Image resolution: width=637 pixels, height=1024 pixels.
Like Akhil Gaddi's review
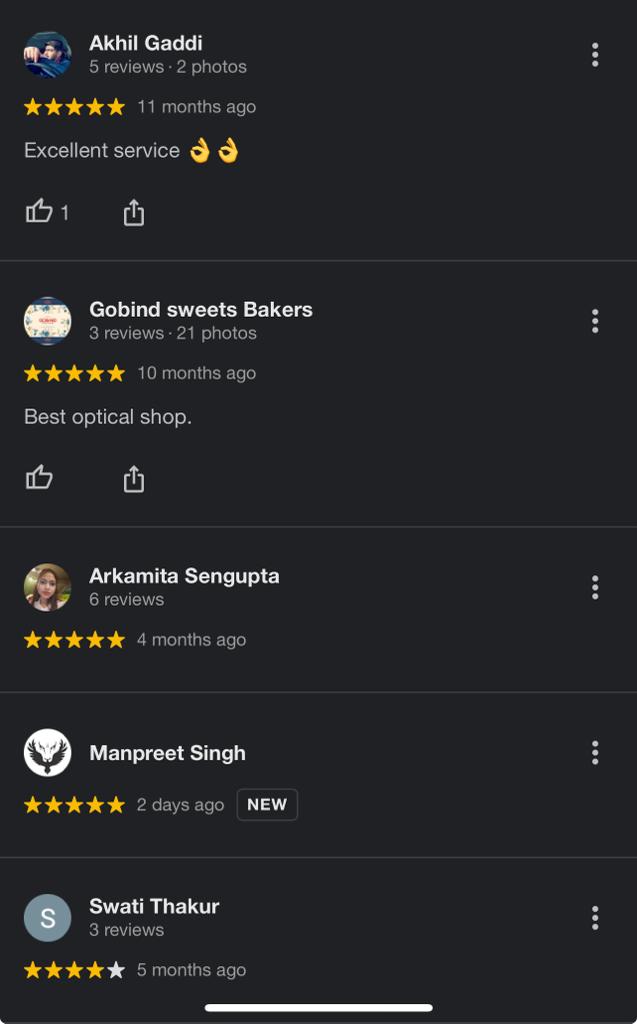tap(39, 211)
